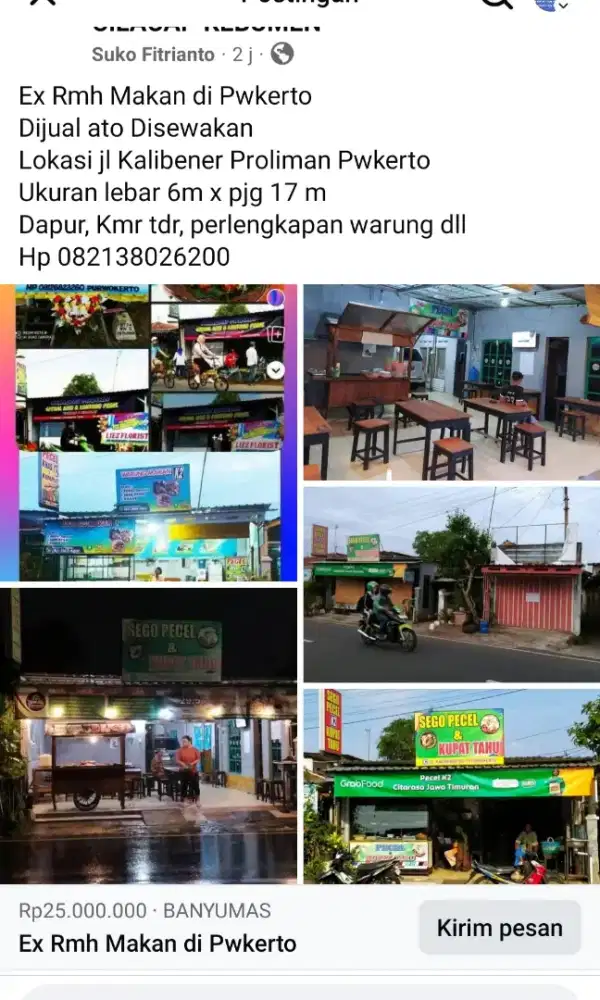This screenshot has width=600, height=1000.
Task: Tap the Kirim pesan button
Action: tap(499, 928)
